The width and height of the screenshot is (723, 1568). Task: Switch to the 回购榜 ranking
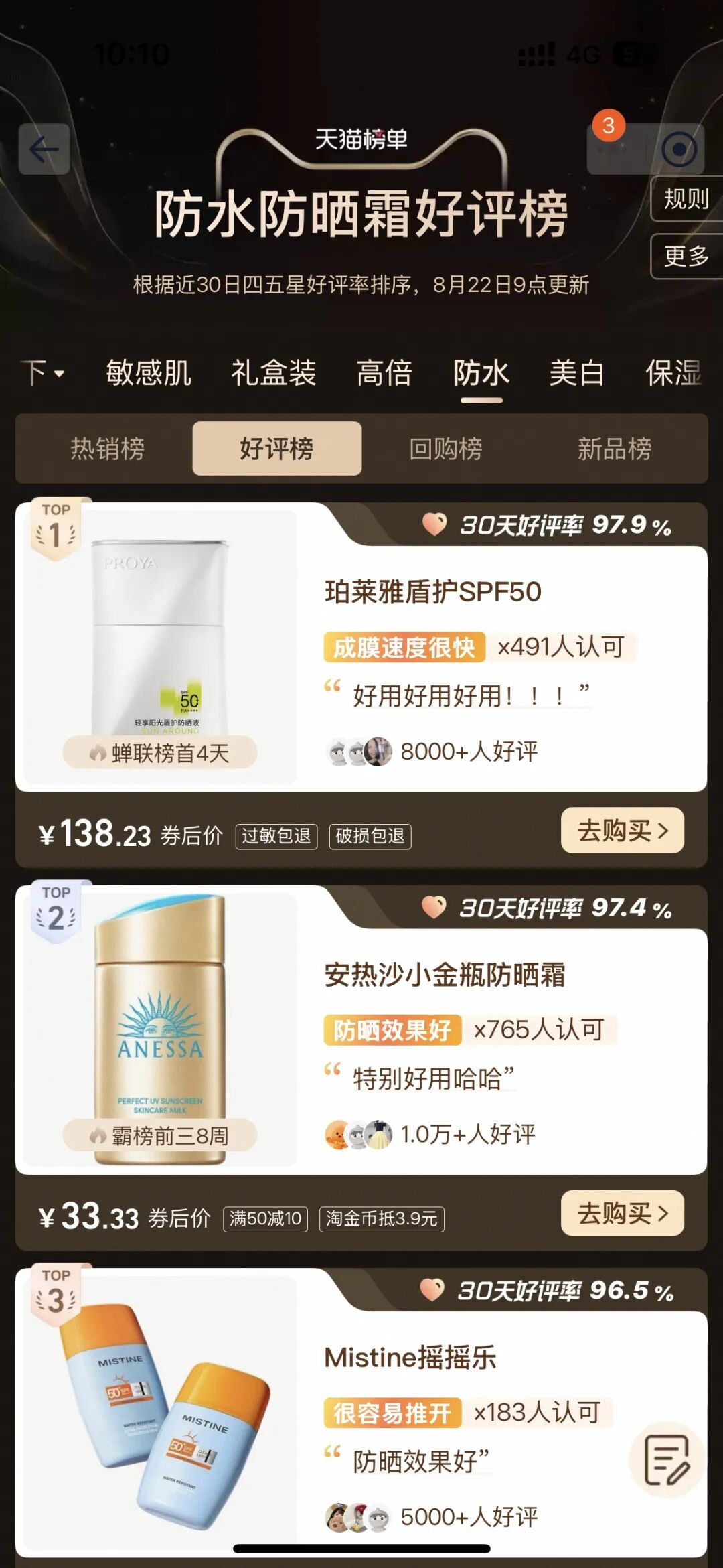(445, 449)
